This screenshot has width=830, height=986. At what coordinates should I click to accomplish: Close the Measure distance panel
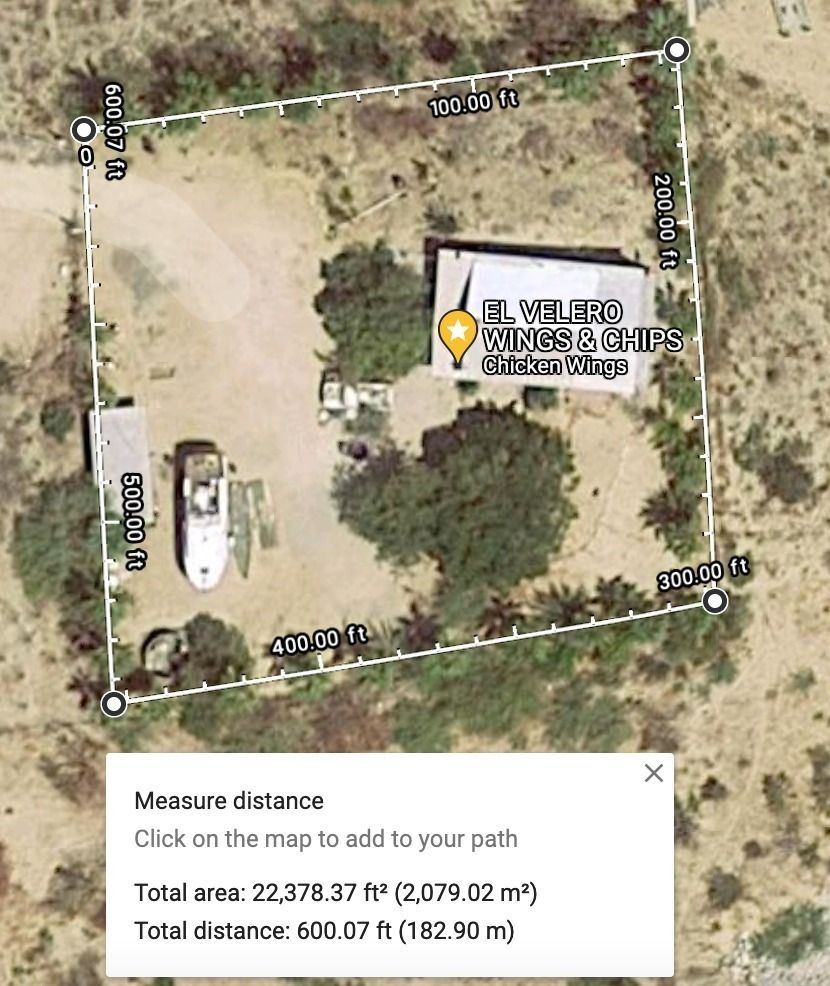[654, 773]
